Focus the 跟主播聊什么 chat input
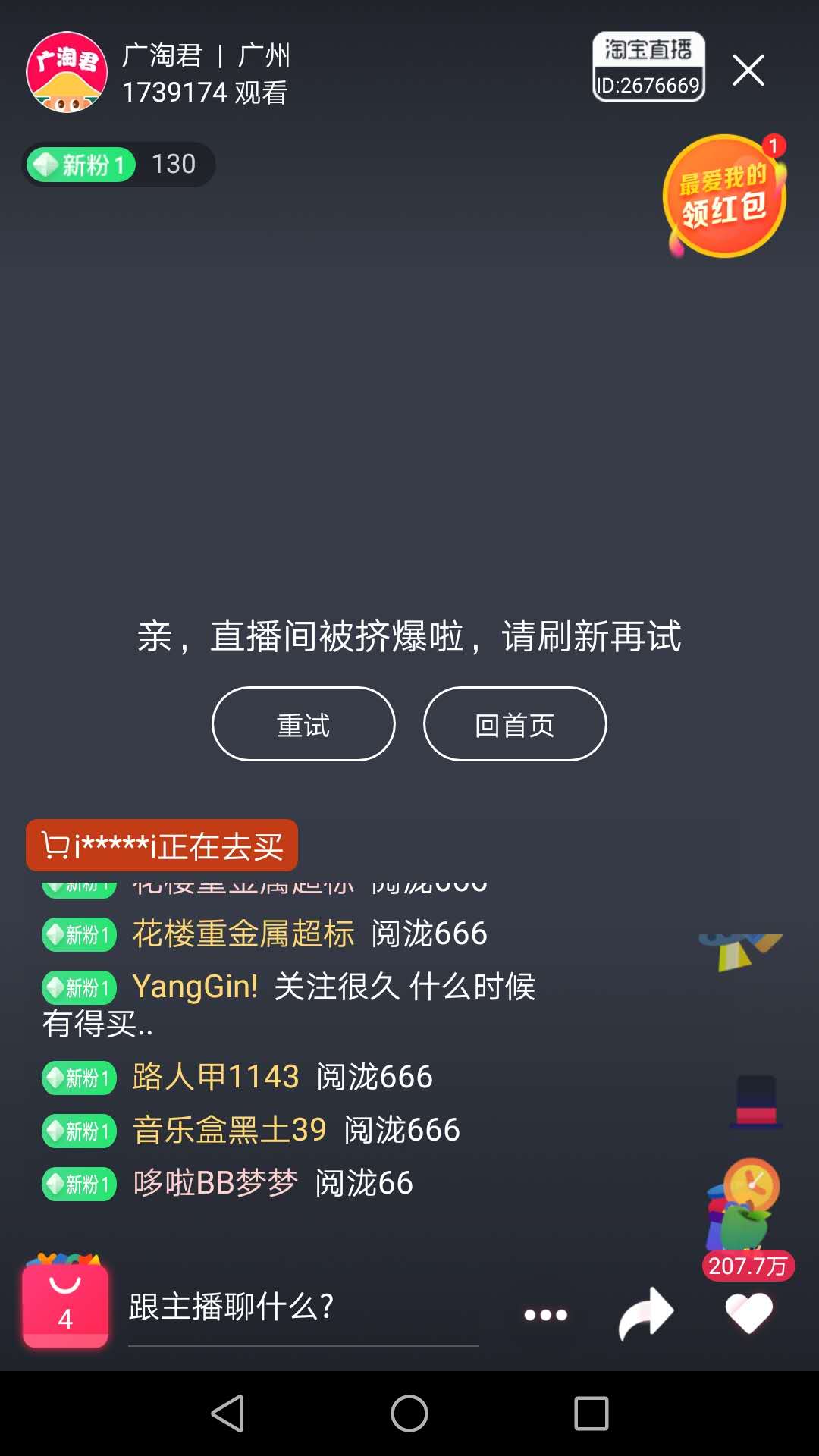Screen dimensions: 819x1456 303,1307
